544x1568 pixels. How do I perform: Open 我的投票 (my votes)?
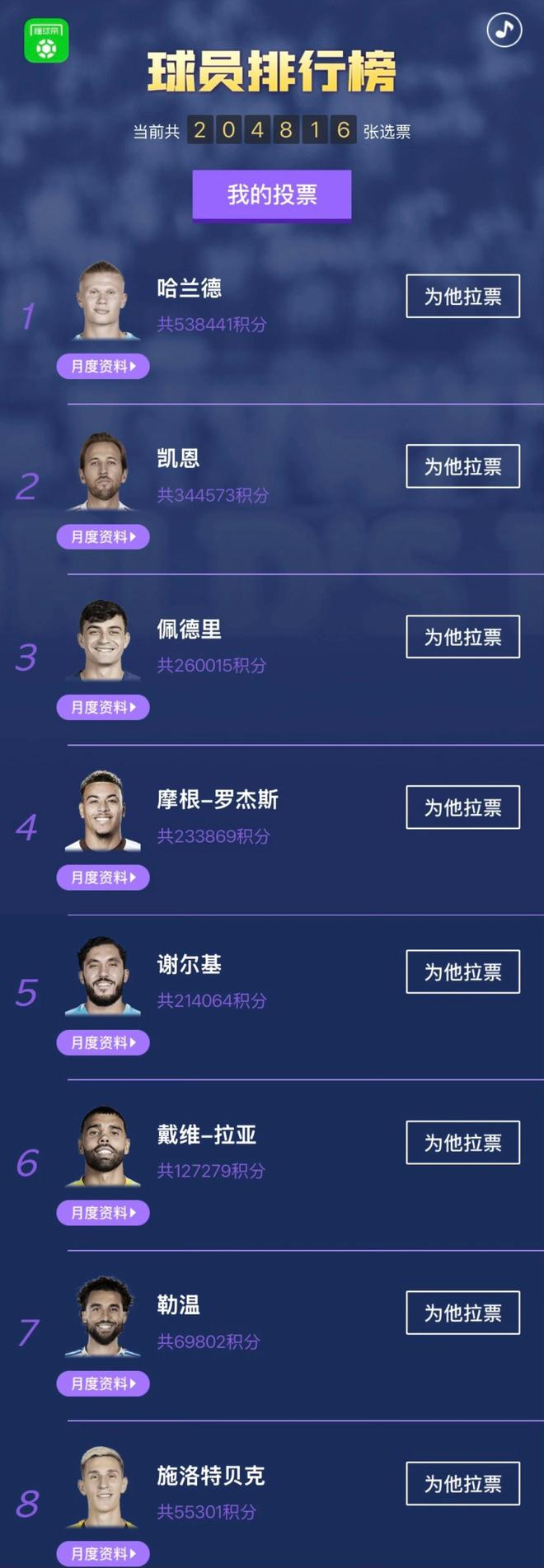(x=272, y=194)
